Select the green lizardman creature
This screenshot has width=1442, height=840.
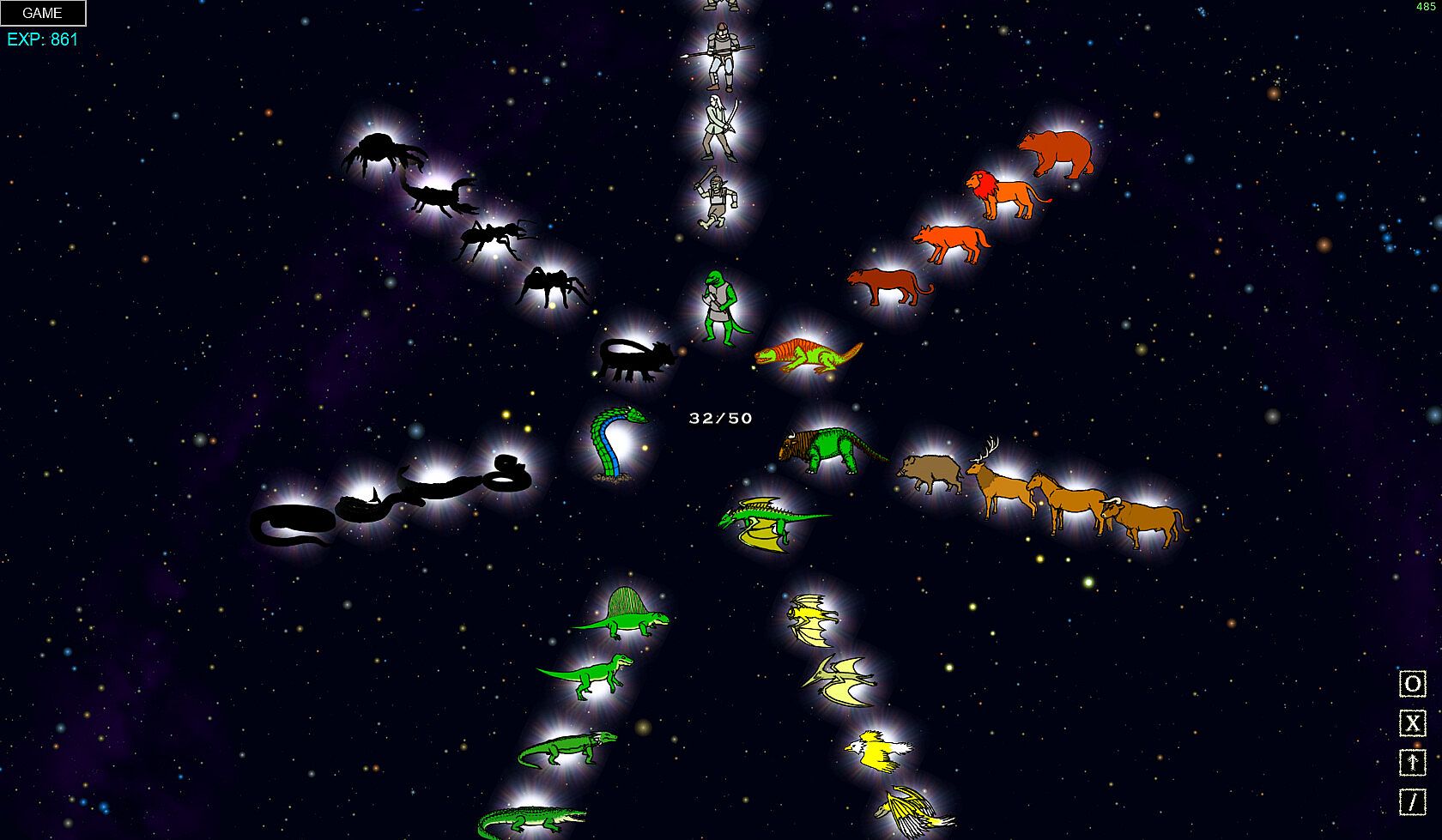click(x=719, y=308)
